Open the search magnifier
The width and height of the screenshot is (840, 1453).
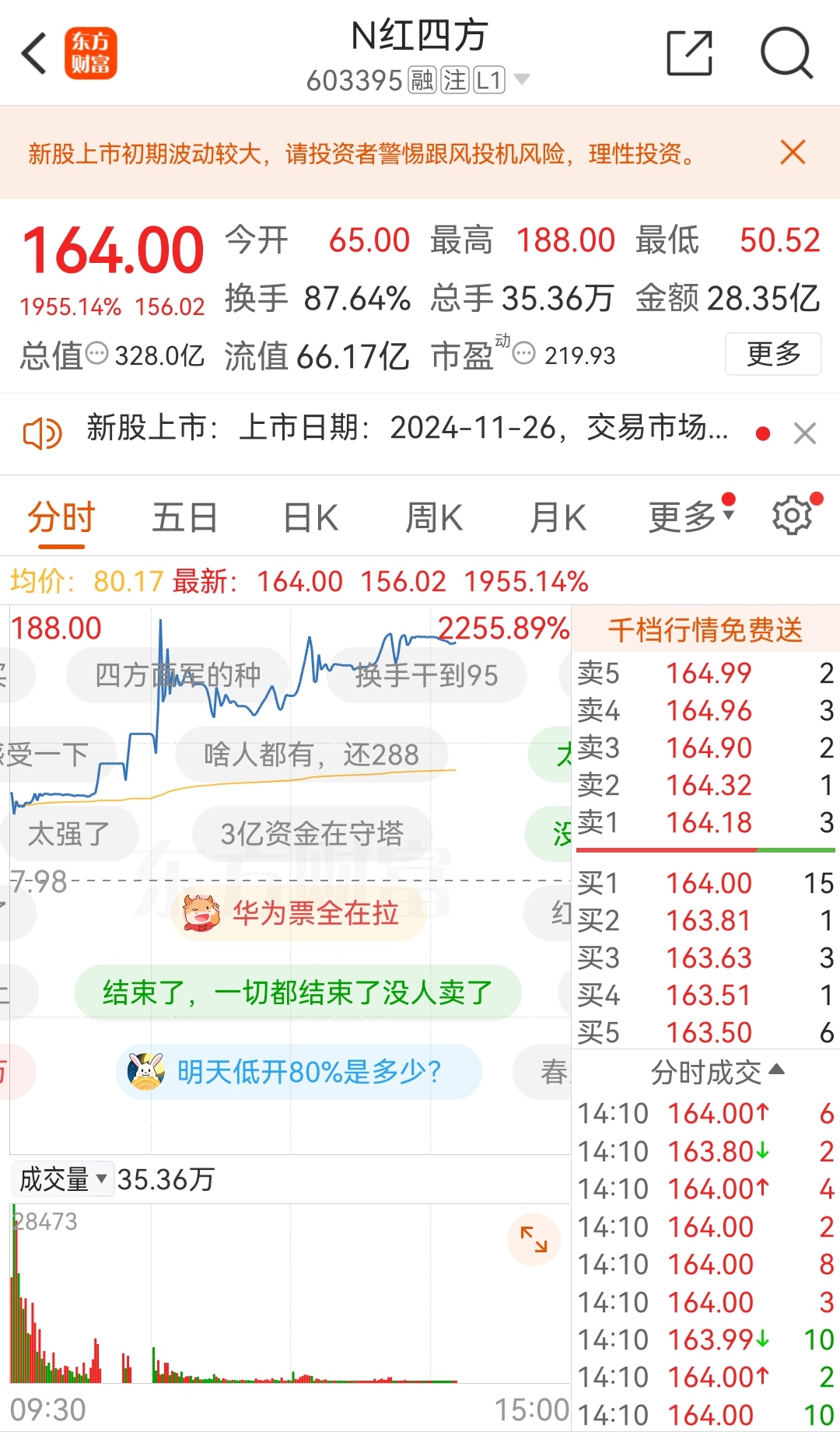(x=786, y=54)
